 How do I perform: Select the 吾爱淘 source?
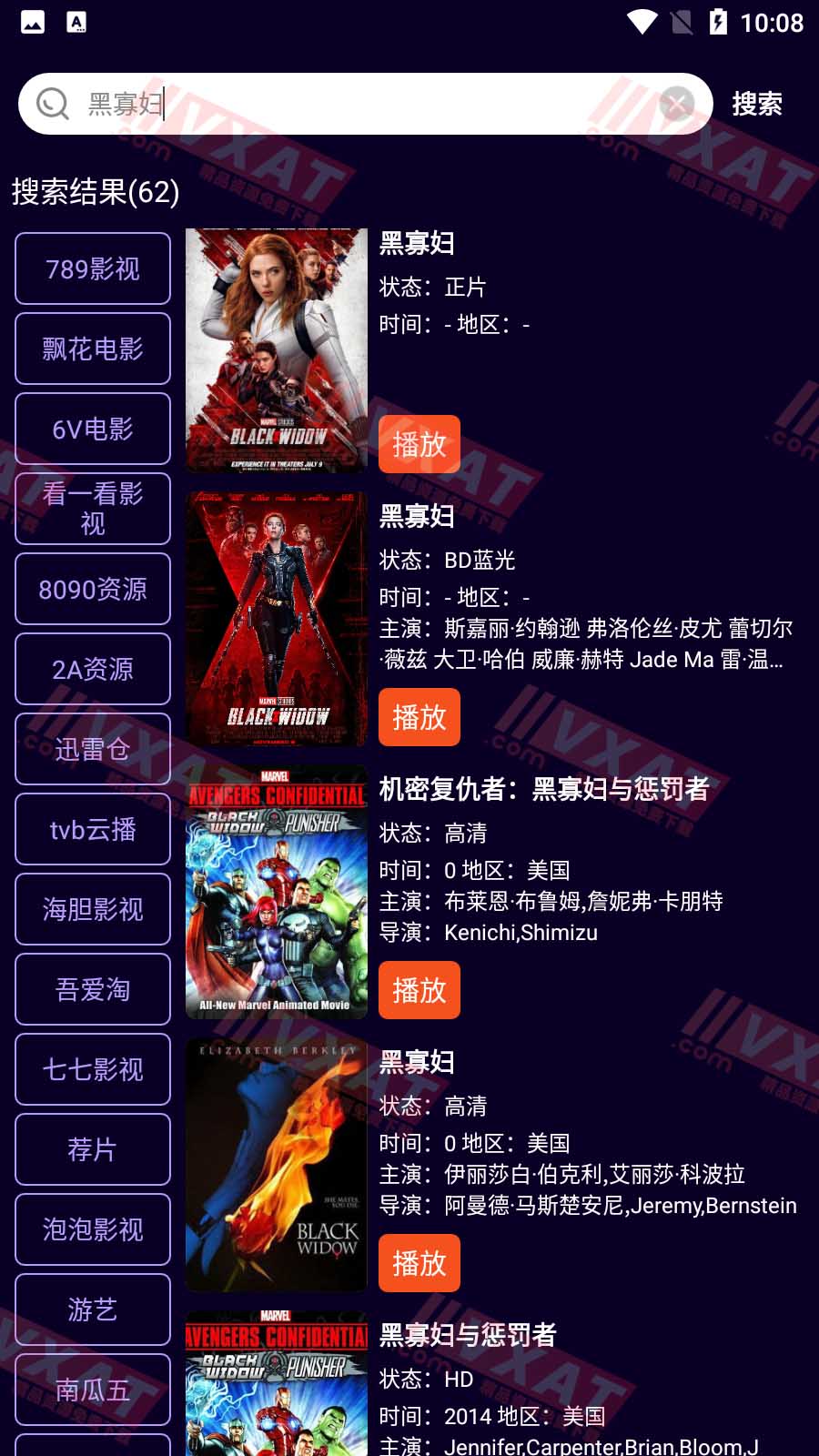tap(93, 989)
